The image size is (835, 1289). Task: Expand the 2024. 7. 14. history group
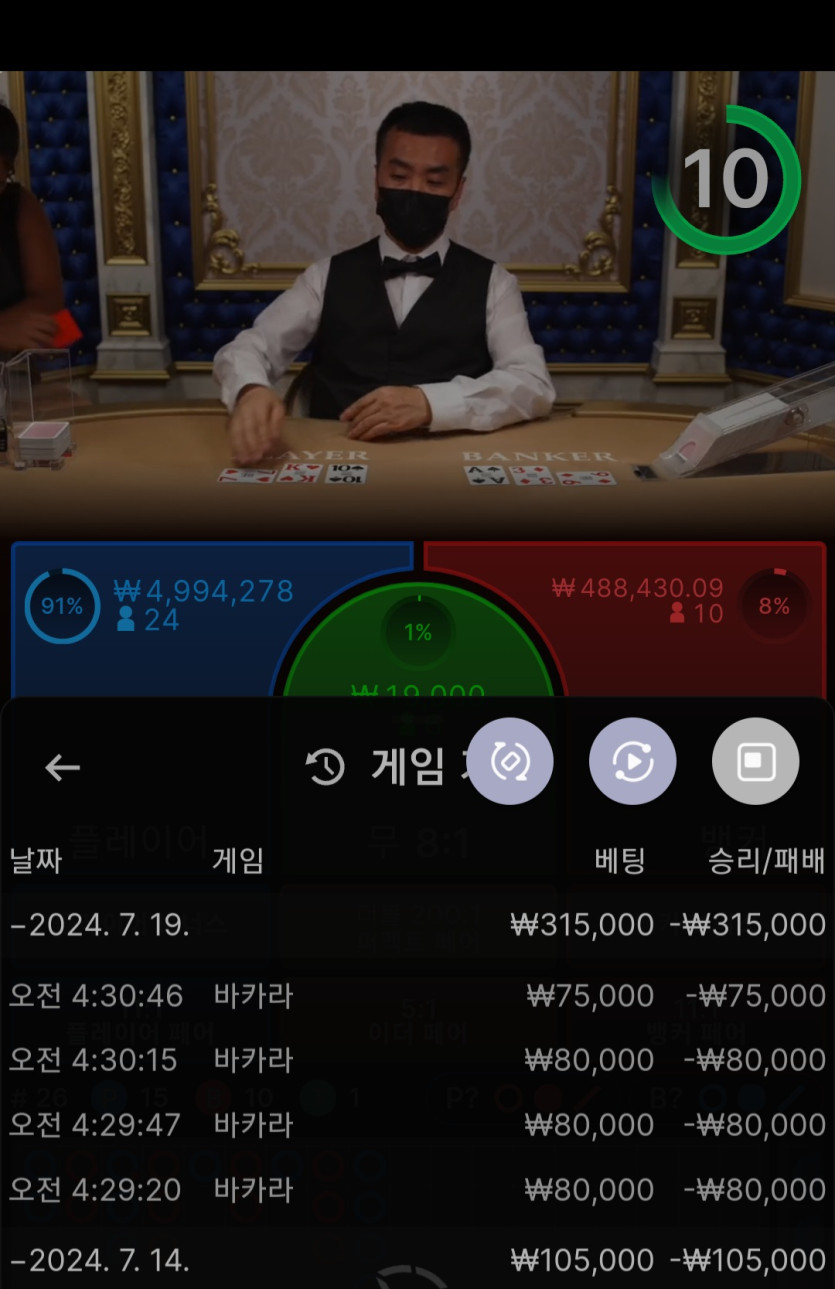[100, 1260]
